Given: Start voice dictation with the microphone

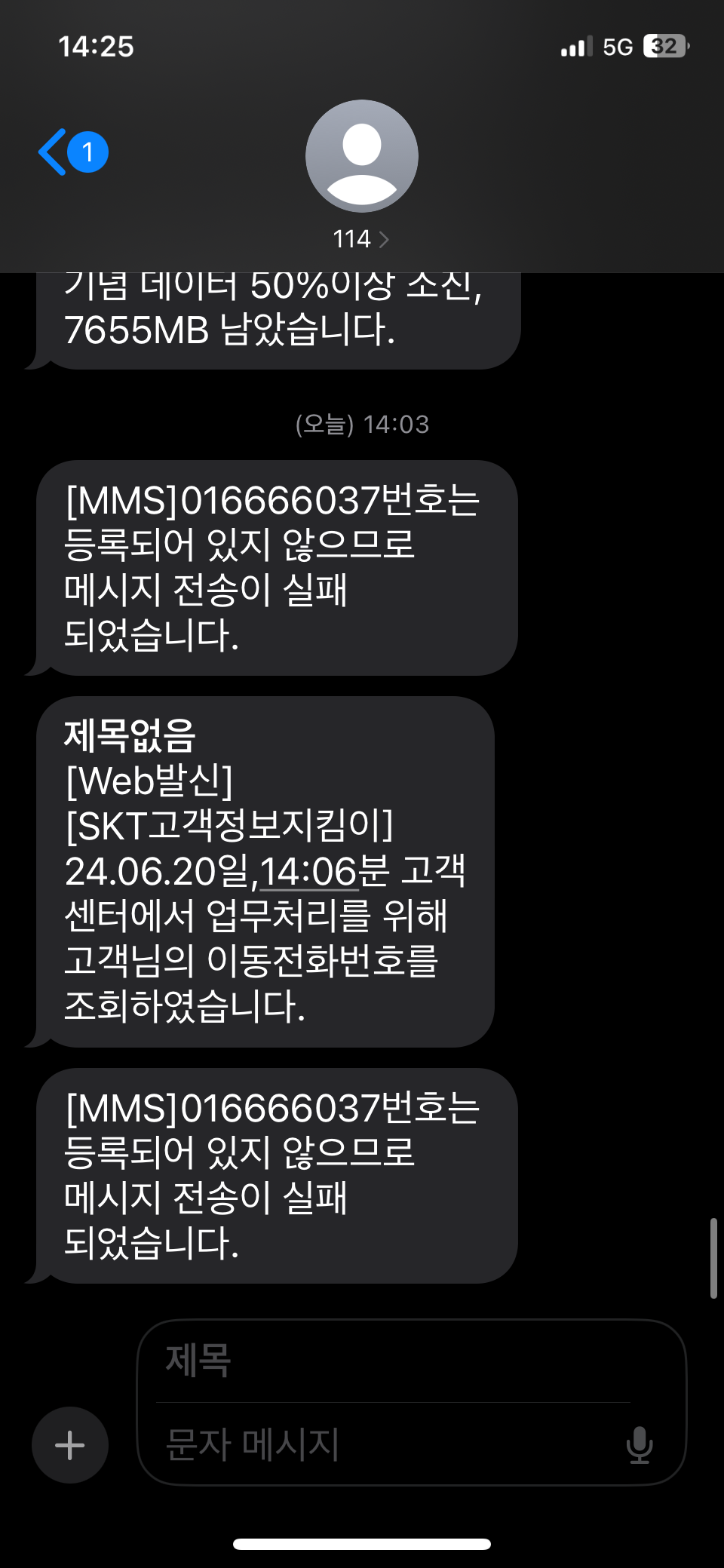Looking at the screenshot, I should 640,1445.
